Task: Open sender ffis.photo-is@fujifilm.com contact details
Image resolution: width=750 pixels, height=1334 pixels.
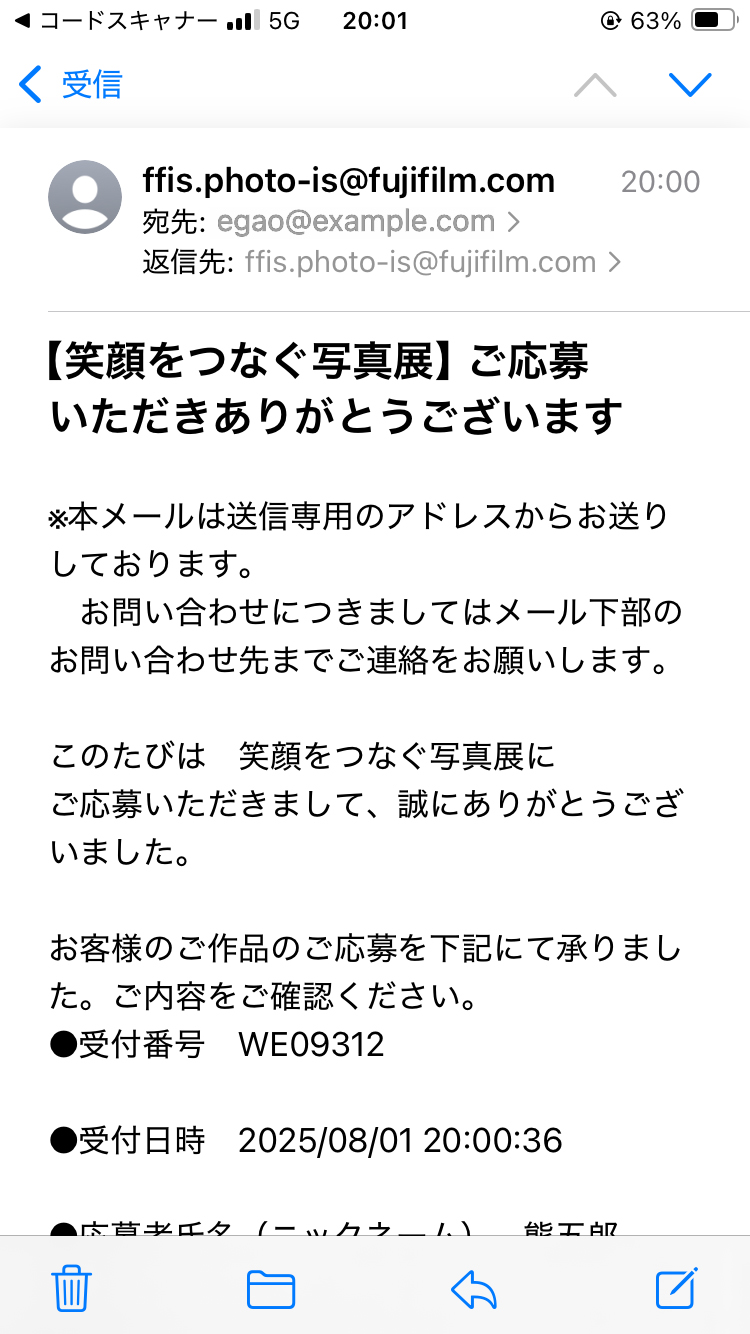Action: (349, 181)
